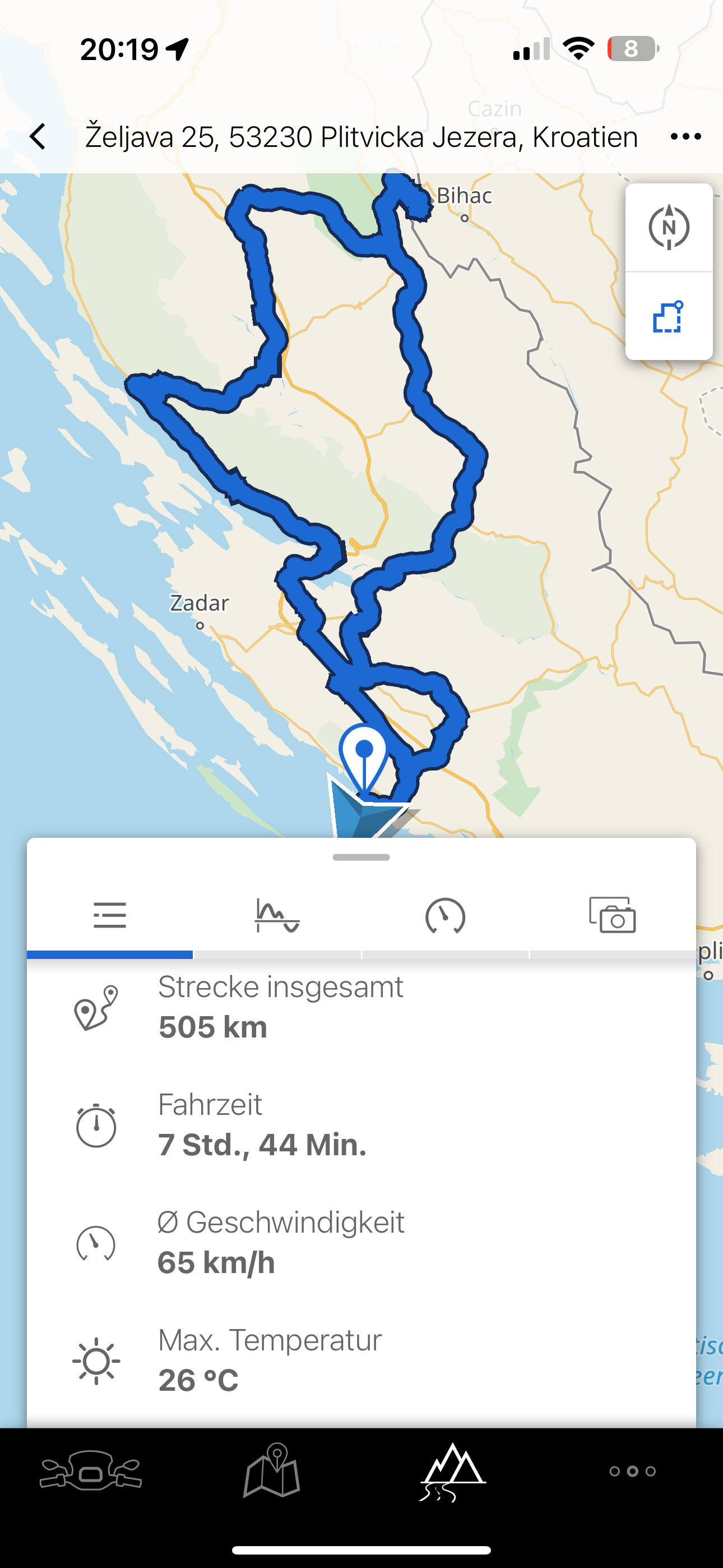Reset map orientation with the north compass
Screen dimensions: 723x1568
point(669,228)
